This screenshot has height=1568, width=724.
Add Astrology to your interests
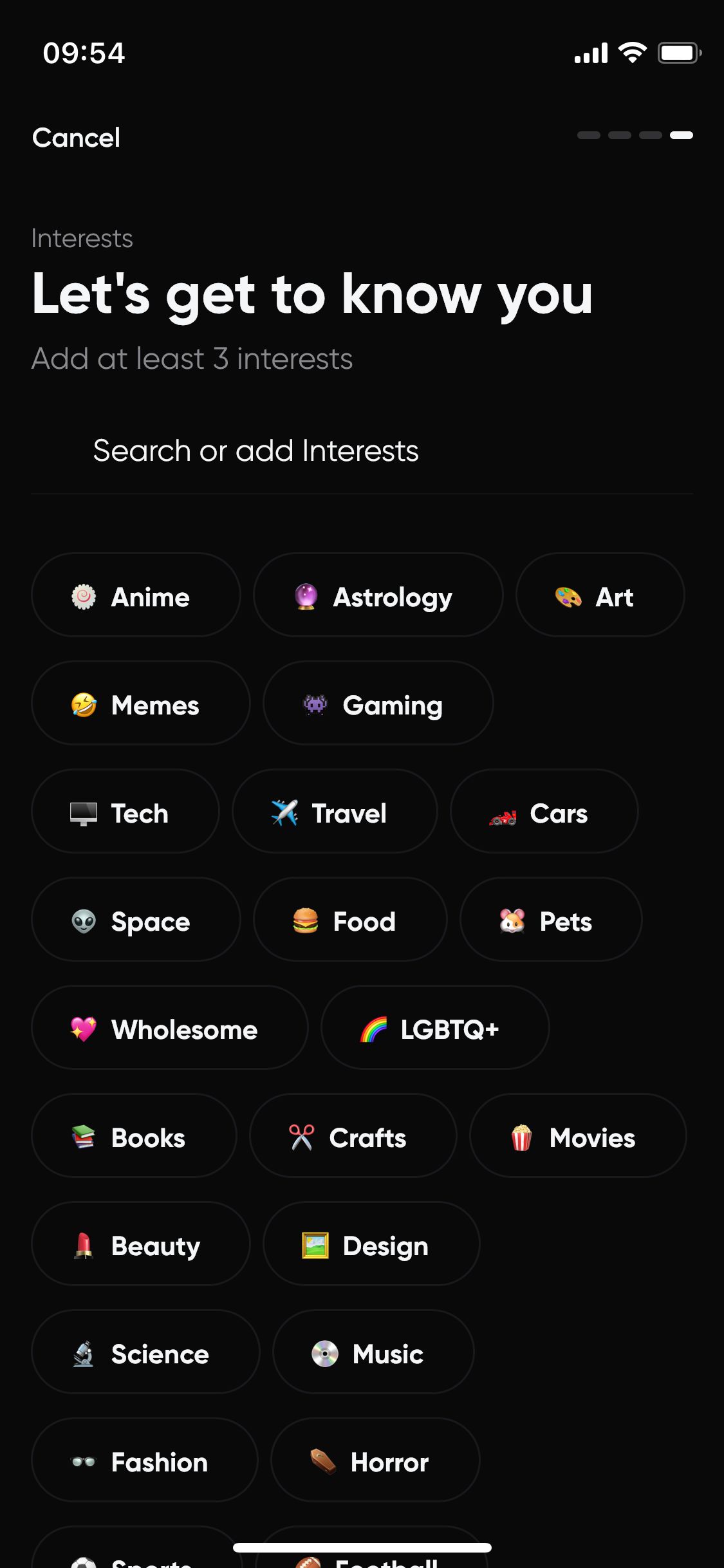[378, 595]
